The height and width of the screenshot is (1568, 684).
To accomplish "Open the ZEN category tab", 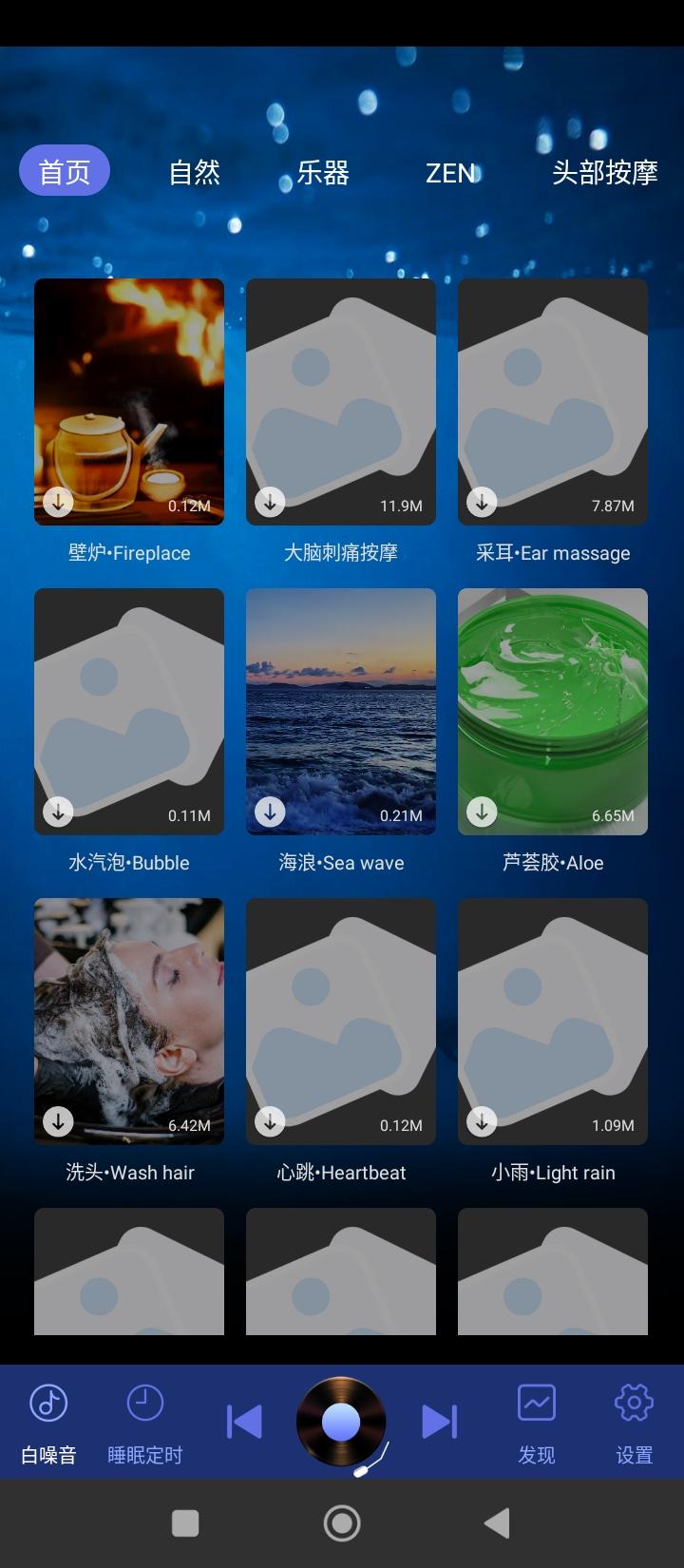I will click(x=449, y=173).
